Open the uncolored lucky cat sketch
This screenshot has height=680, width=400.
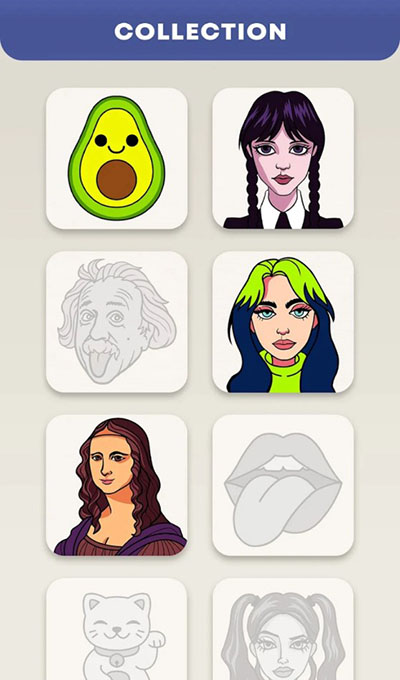(117, 629)
